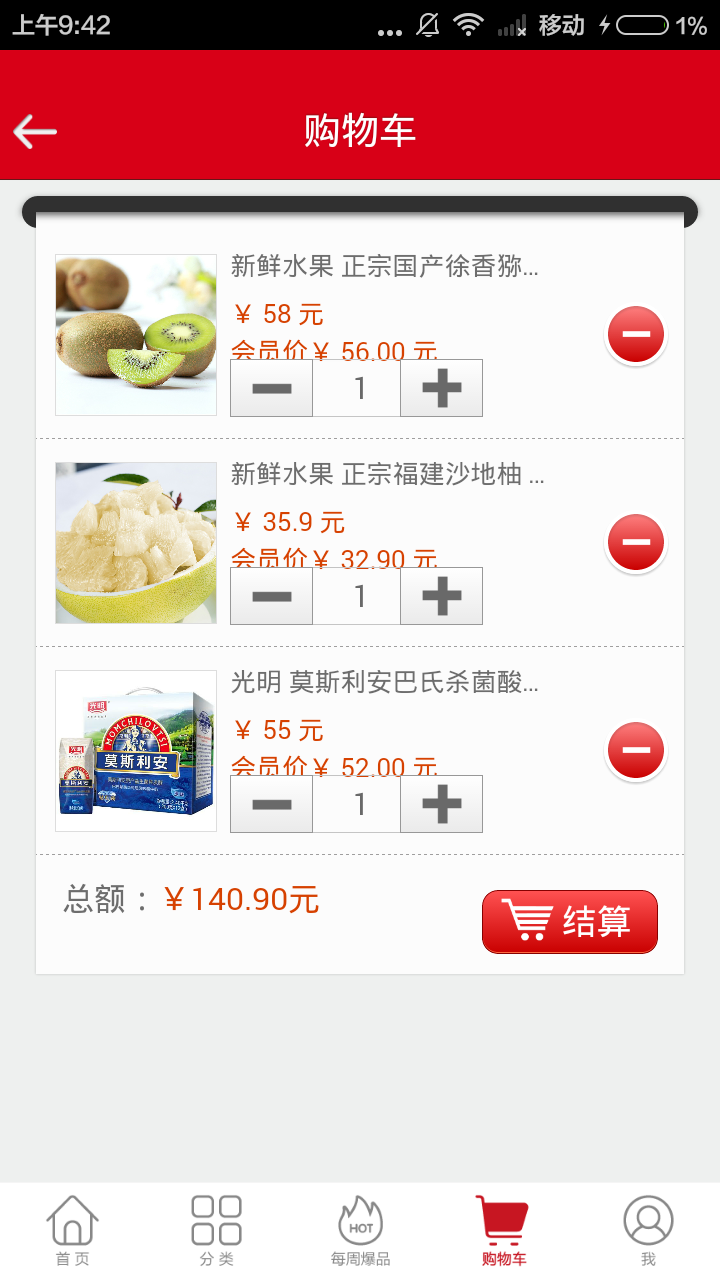Screen dimensions: 720x1280
Task: Delete the 沙地柚 pomelo item from cart
Action: 636,542
